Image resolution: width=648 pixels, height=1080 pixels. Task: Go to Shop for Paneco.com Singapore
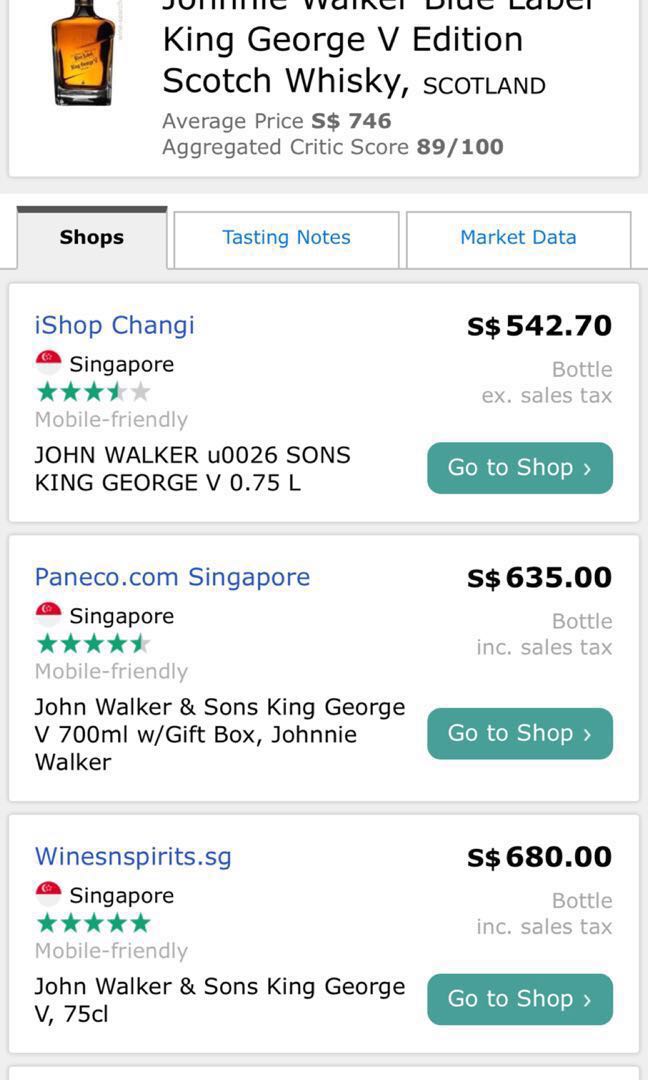click(x=519, y=734)
